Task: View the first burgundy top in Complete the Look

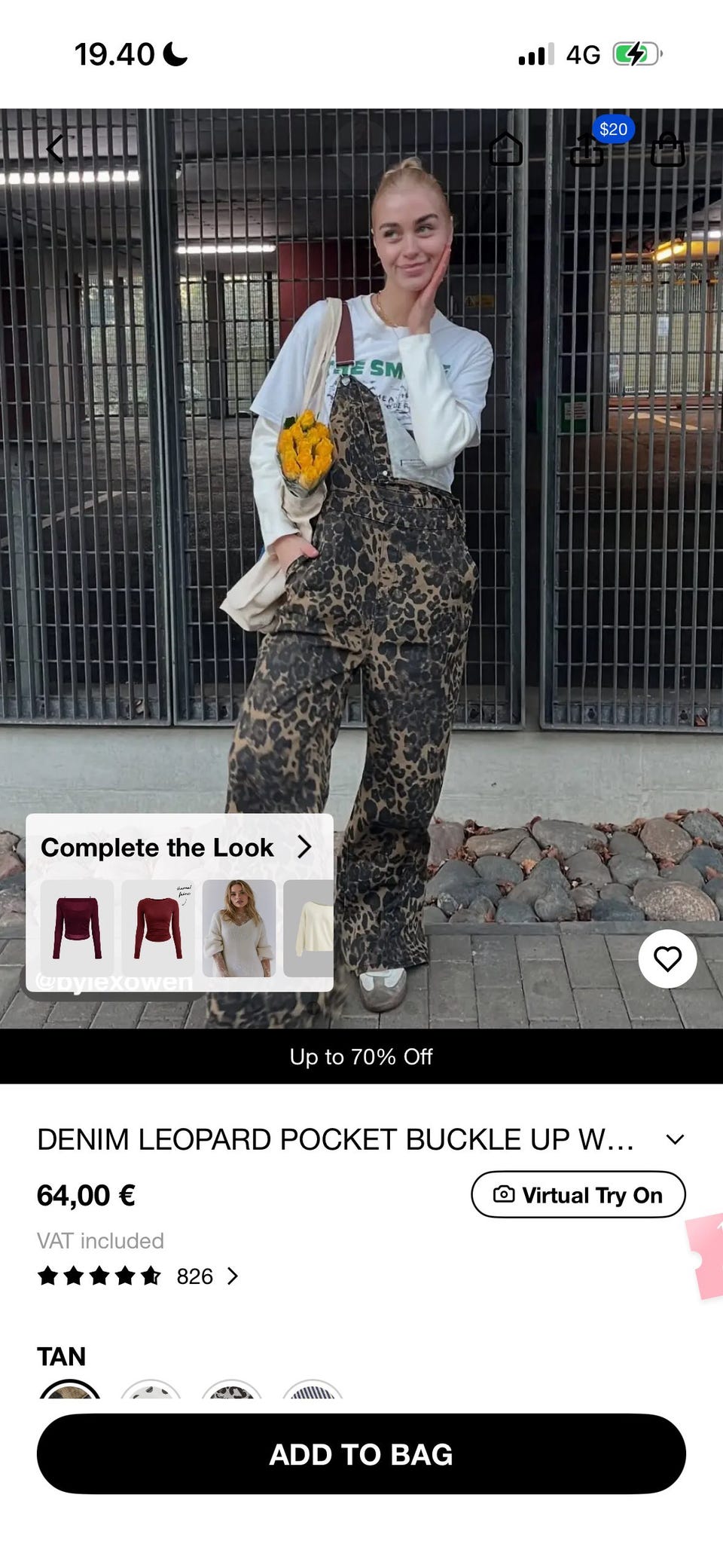Action: click(x=78, y=928)
